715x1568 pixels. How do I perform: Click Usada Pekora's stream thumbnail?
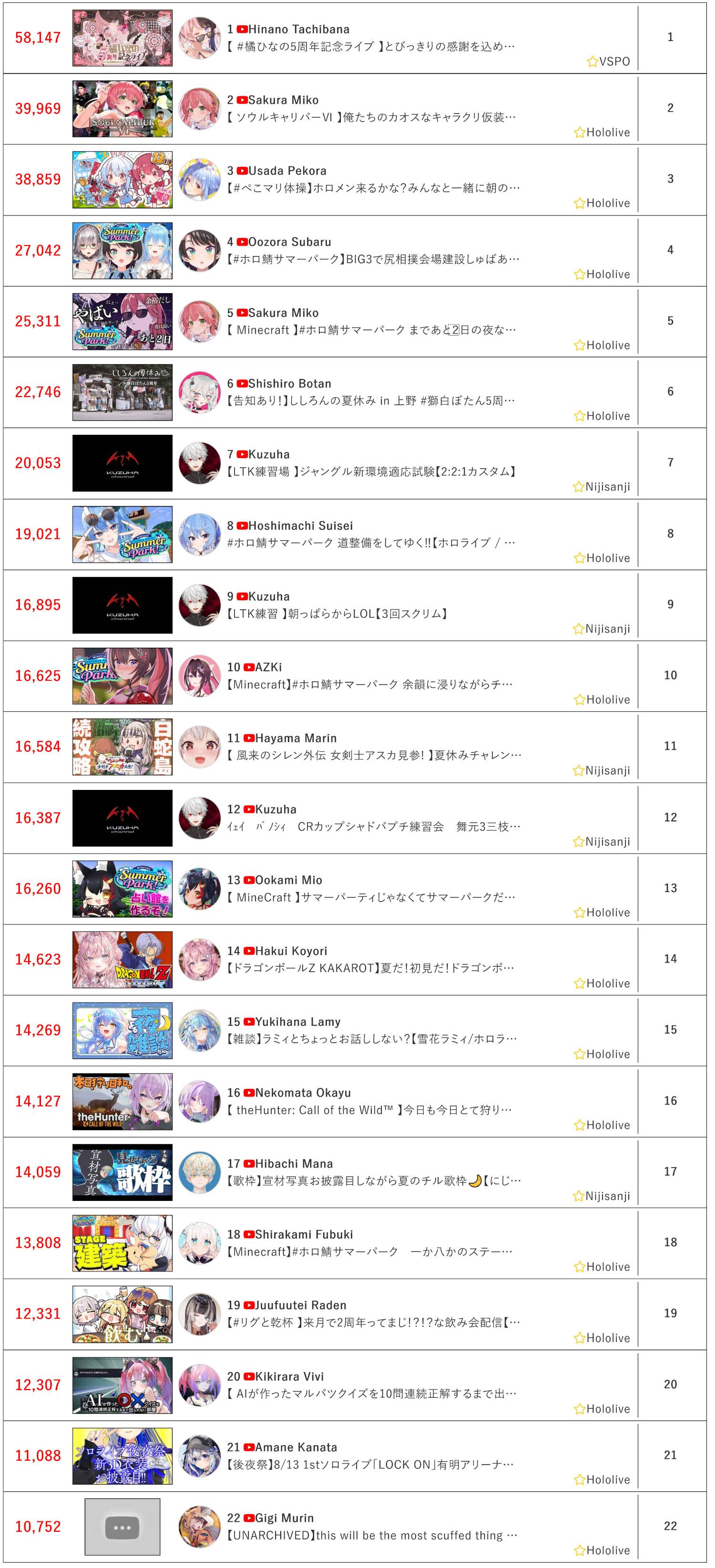(x=122, y=180)
